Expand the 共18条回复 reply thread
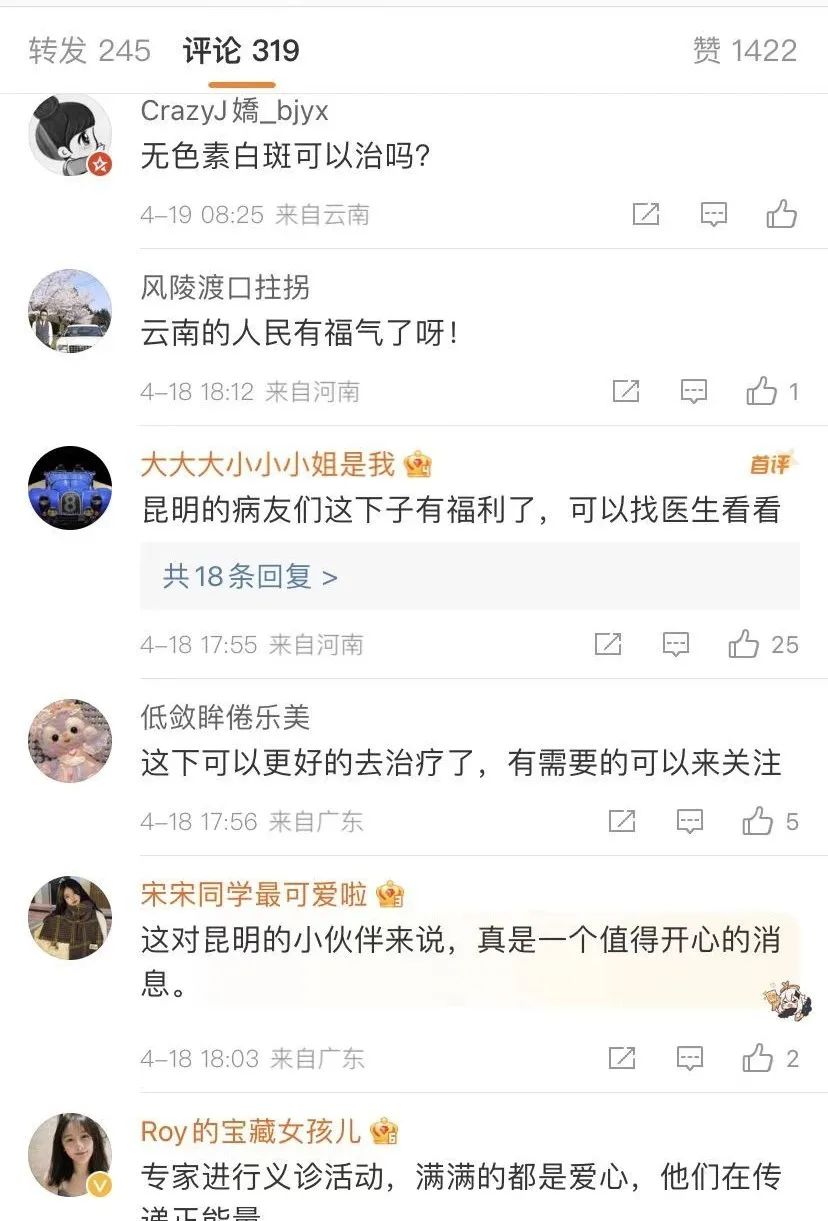 pyautogui.click(x=248, y=578)
